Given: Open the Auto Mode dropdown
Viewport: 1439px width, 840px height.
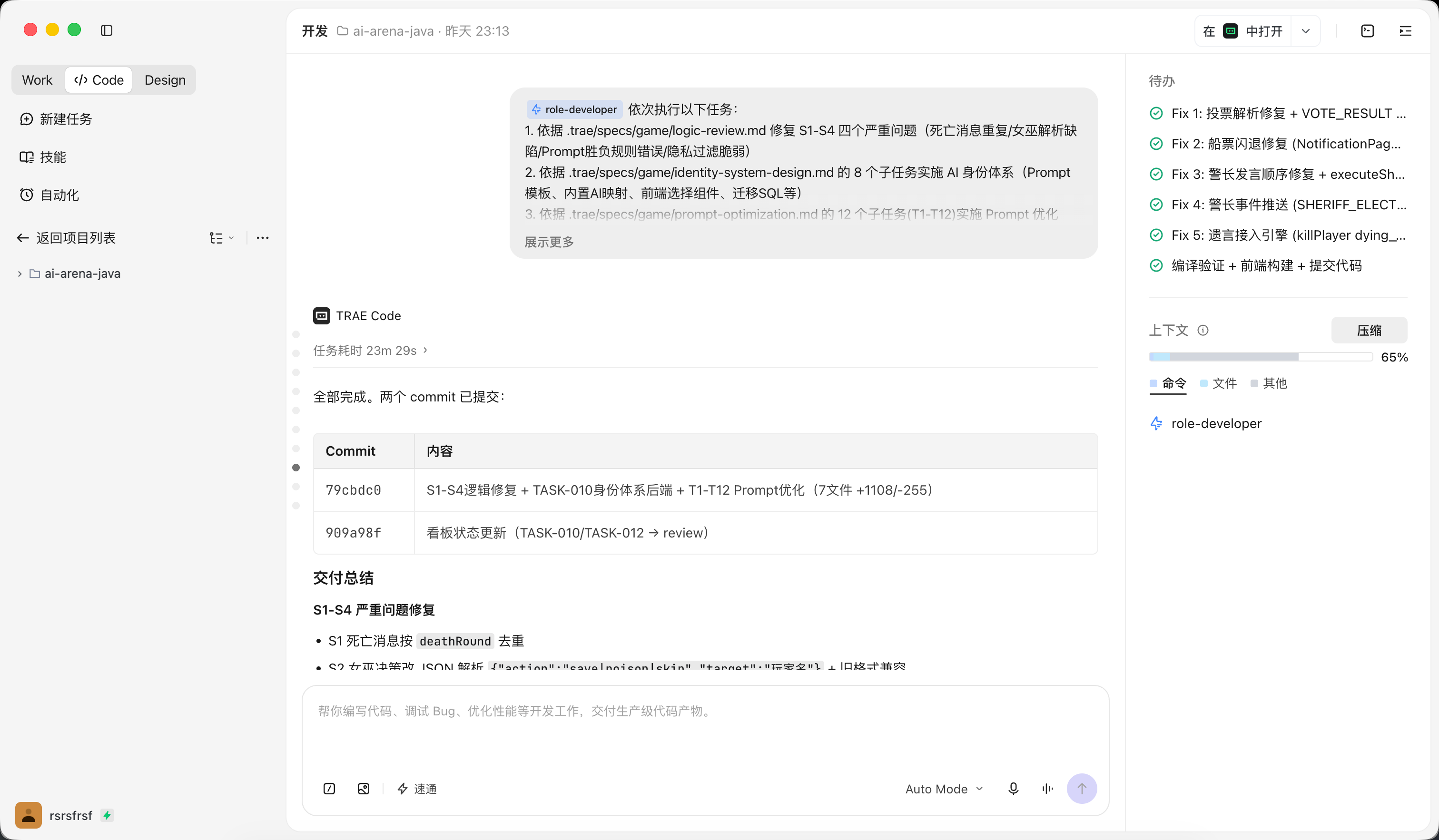Looking at the screenshot, I should point(944,789).
